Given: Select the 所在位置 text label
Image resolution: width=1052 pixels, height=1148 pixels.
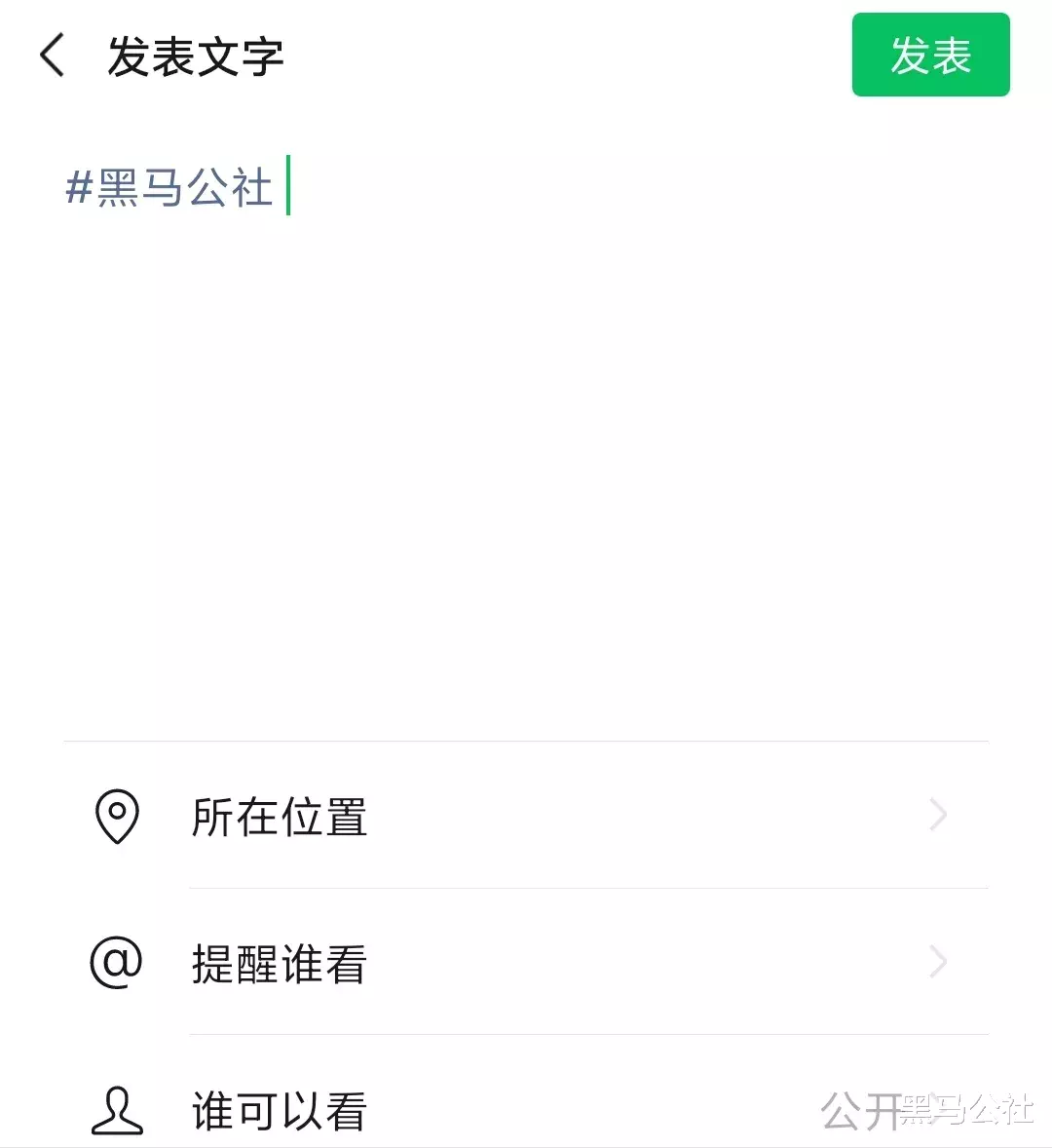Looking at the screenshot, I should (x=279, y=819).
